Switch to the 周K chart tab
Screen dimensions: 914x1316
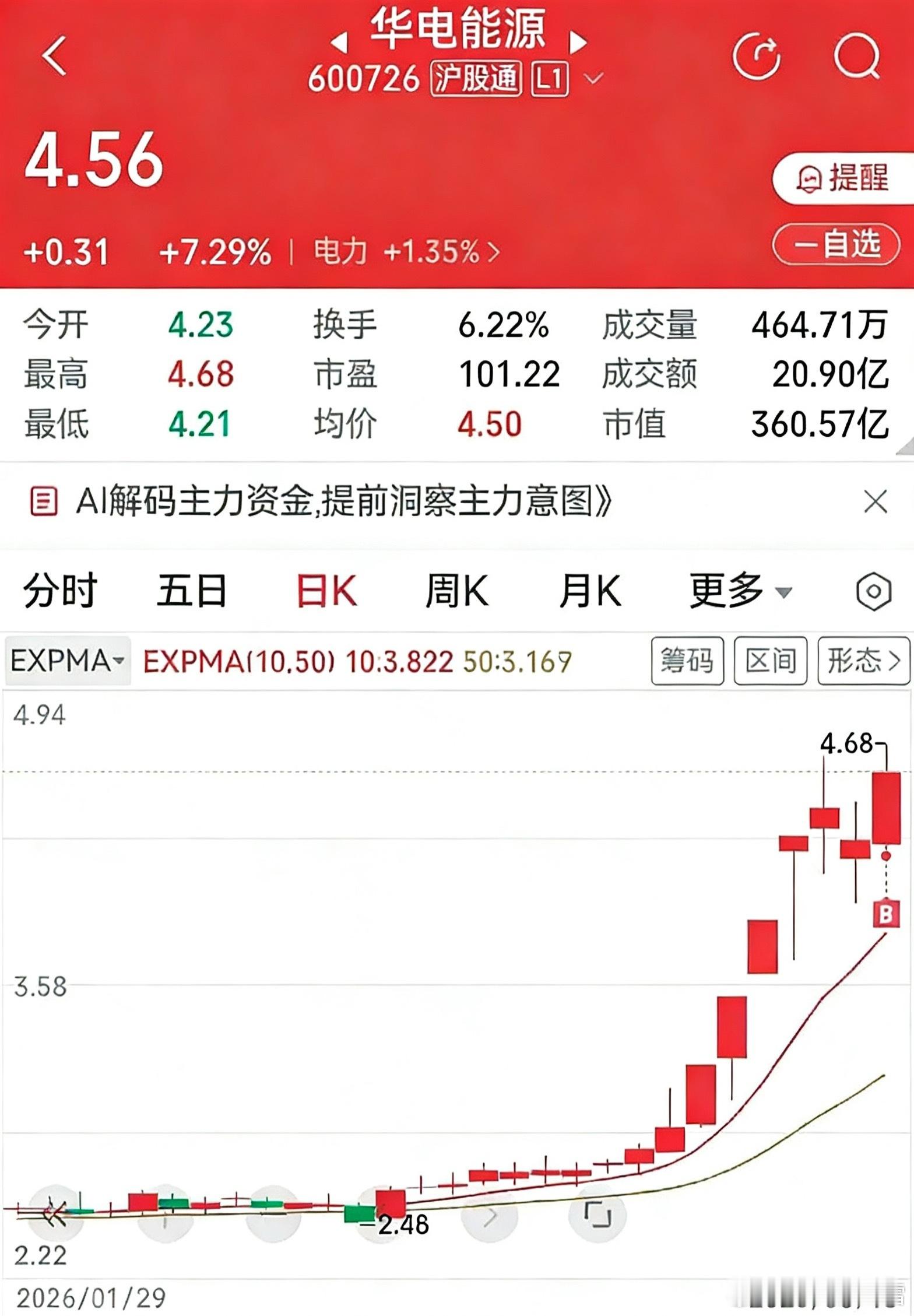(x=456, y=591)
